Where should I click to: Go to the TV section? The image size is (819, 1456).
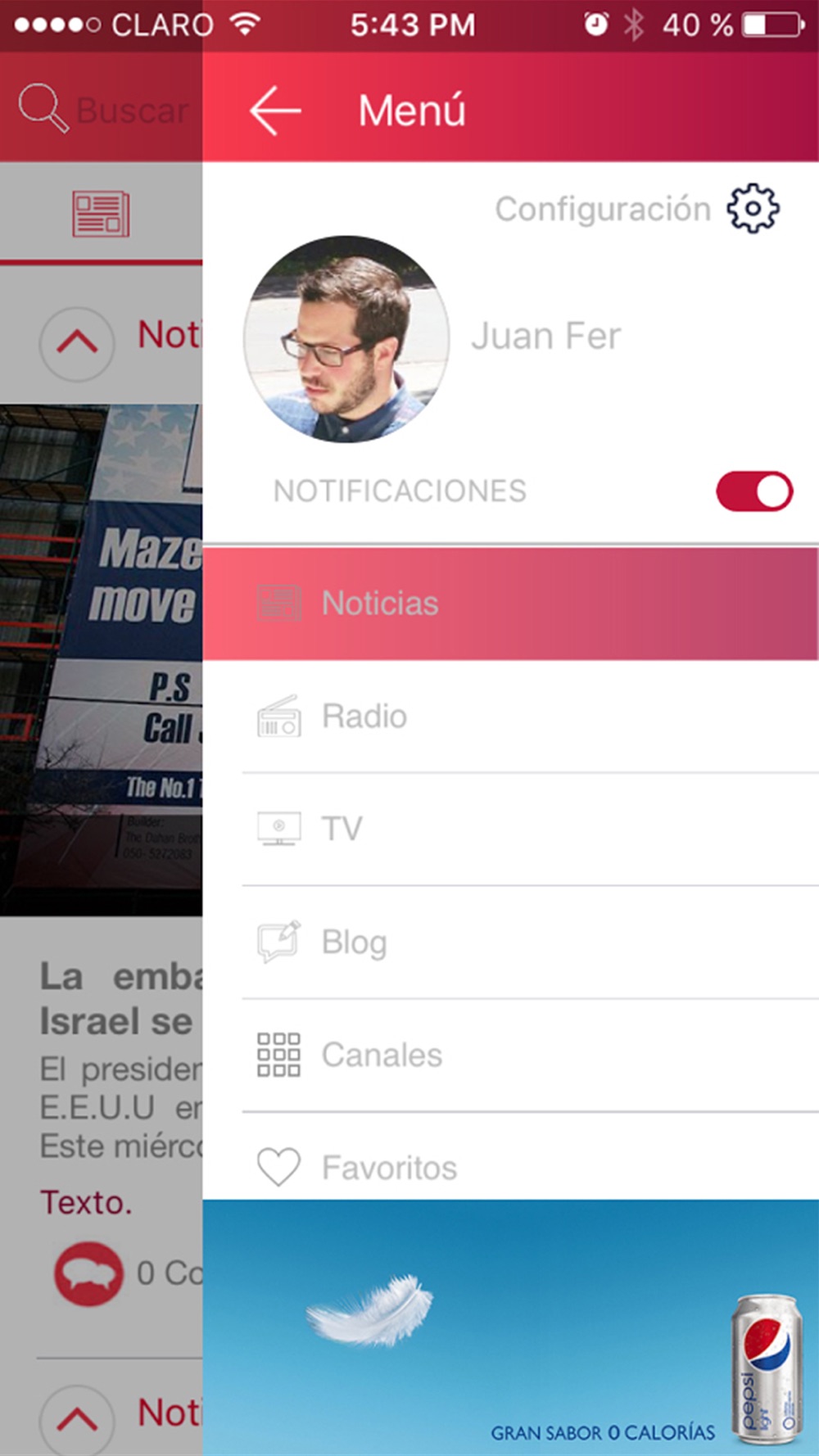(x=509, y=829)
